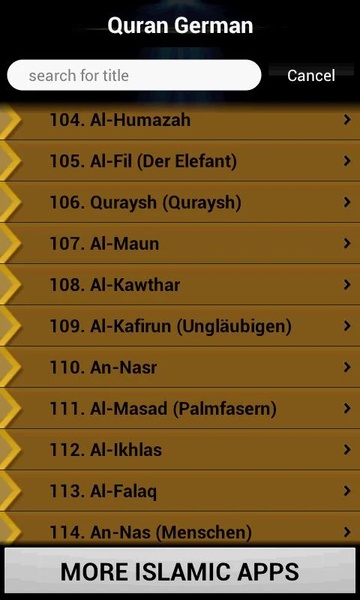Select 106. Quraysh from the list
The height and width of the screenshot is (600, 360).
tap(180, 202)
